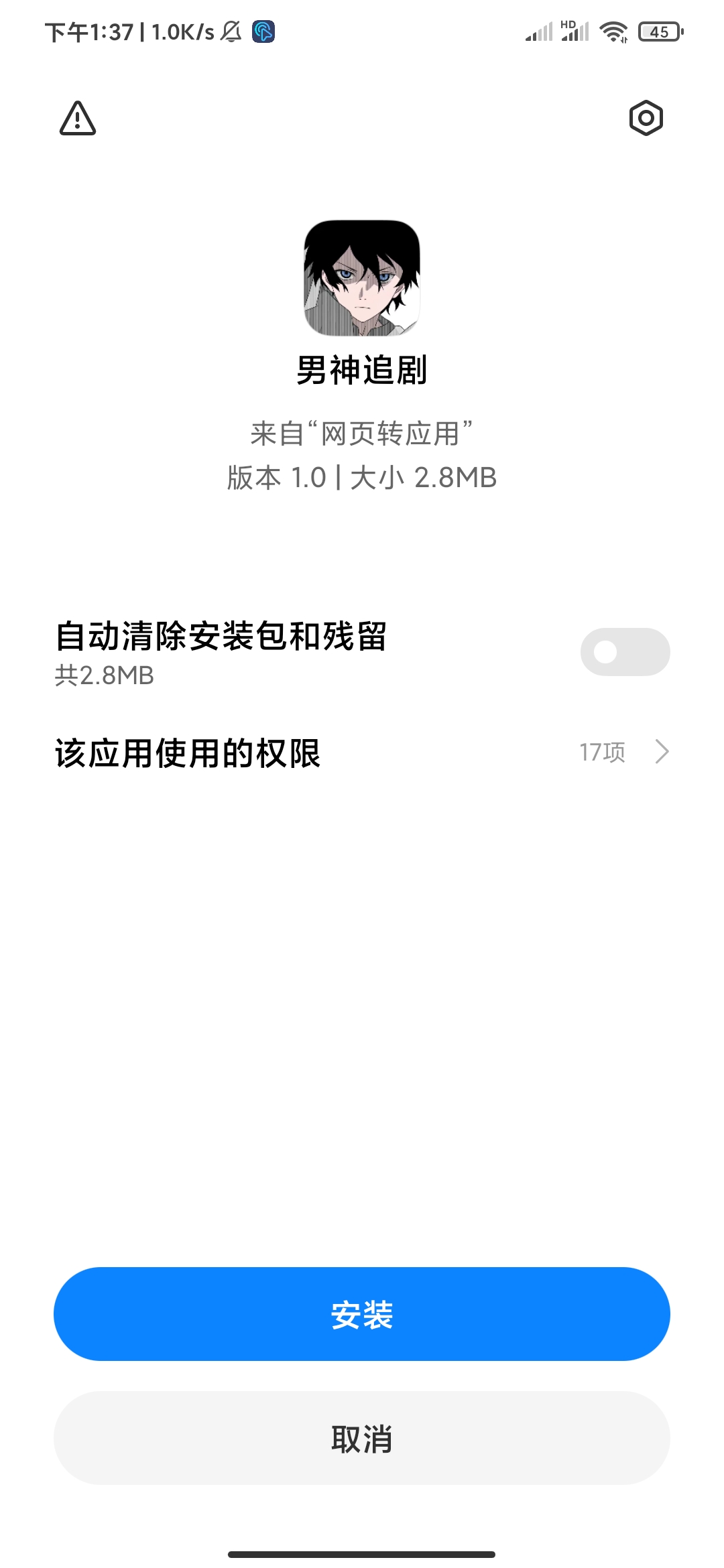Enable 自动清除安装包和残留 switch

pos(625,652)
